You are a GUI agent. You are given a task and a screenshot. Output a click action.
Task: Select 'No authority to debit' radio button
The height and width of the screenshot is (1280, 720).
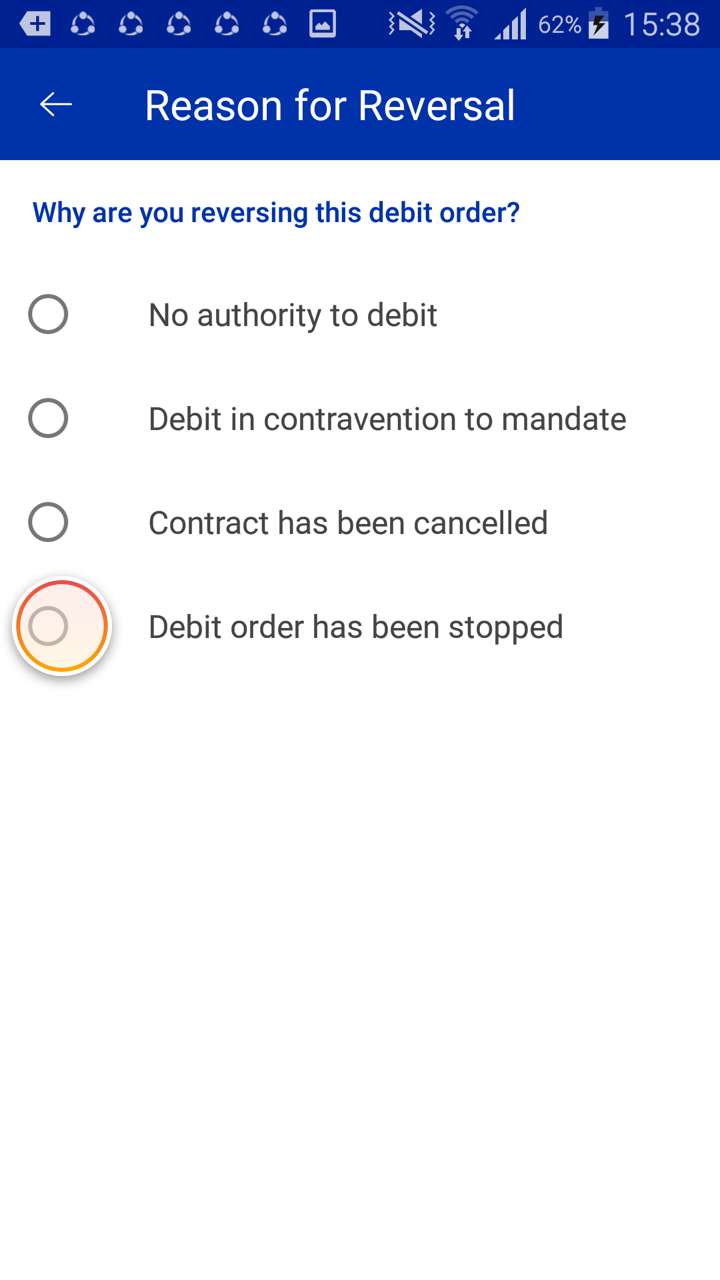pos(47,314)
